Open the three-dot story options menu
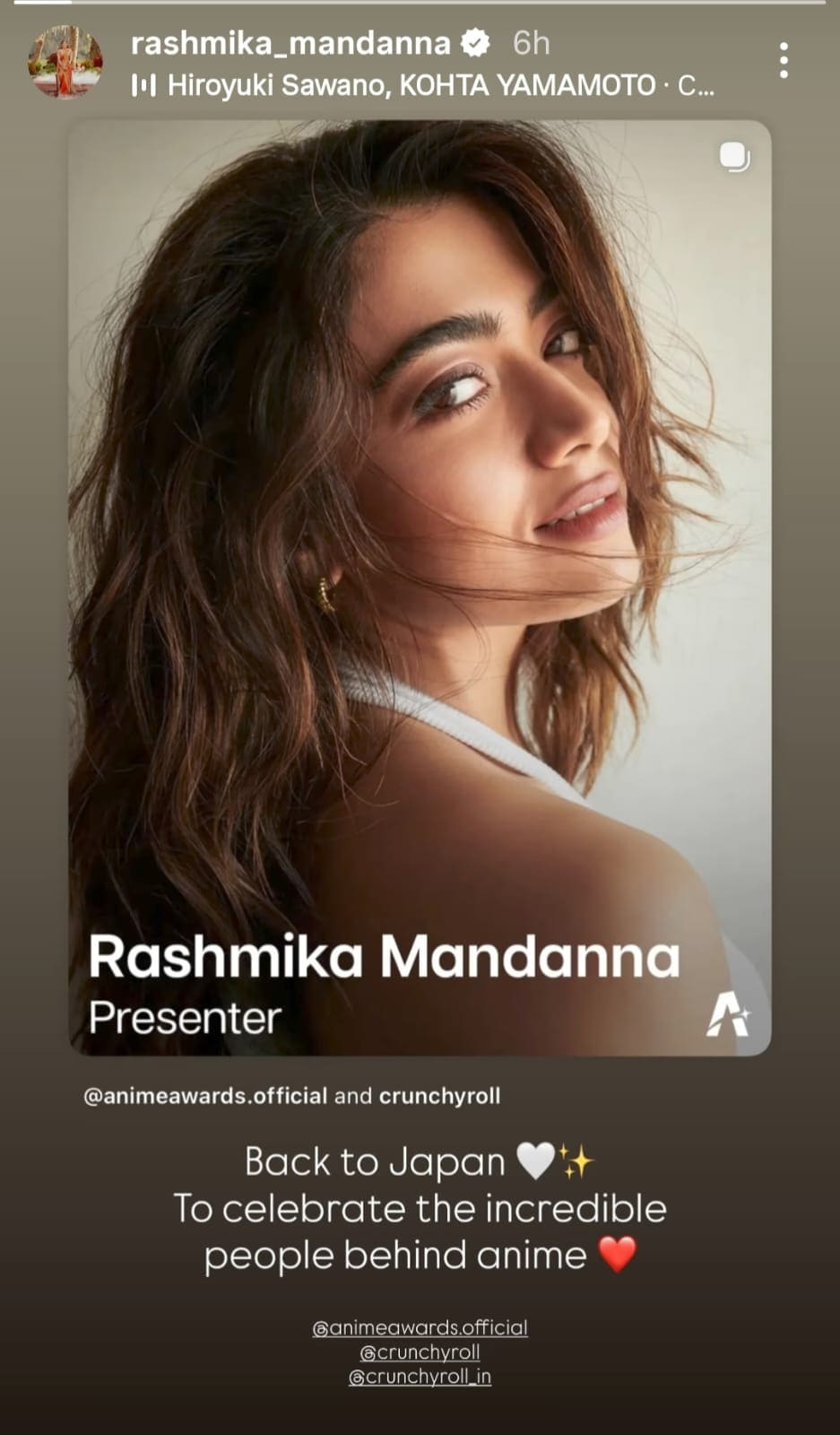 (784, 61)
